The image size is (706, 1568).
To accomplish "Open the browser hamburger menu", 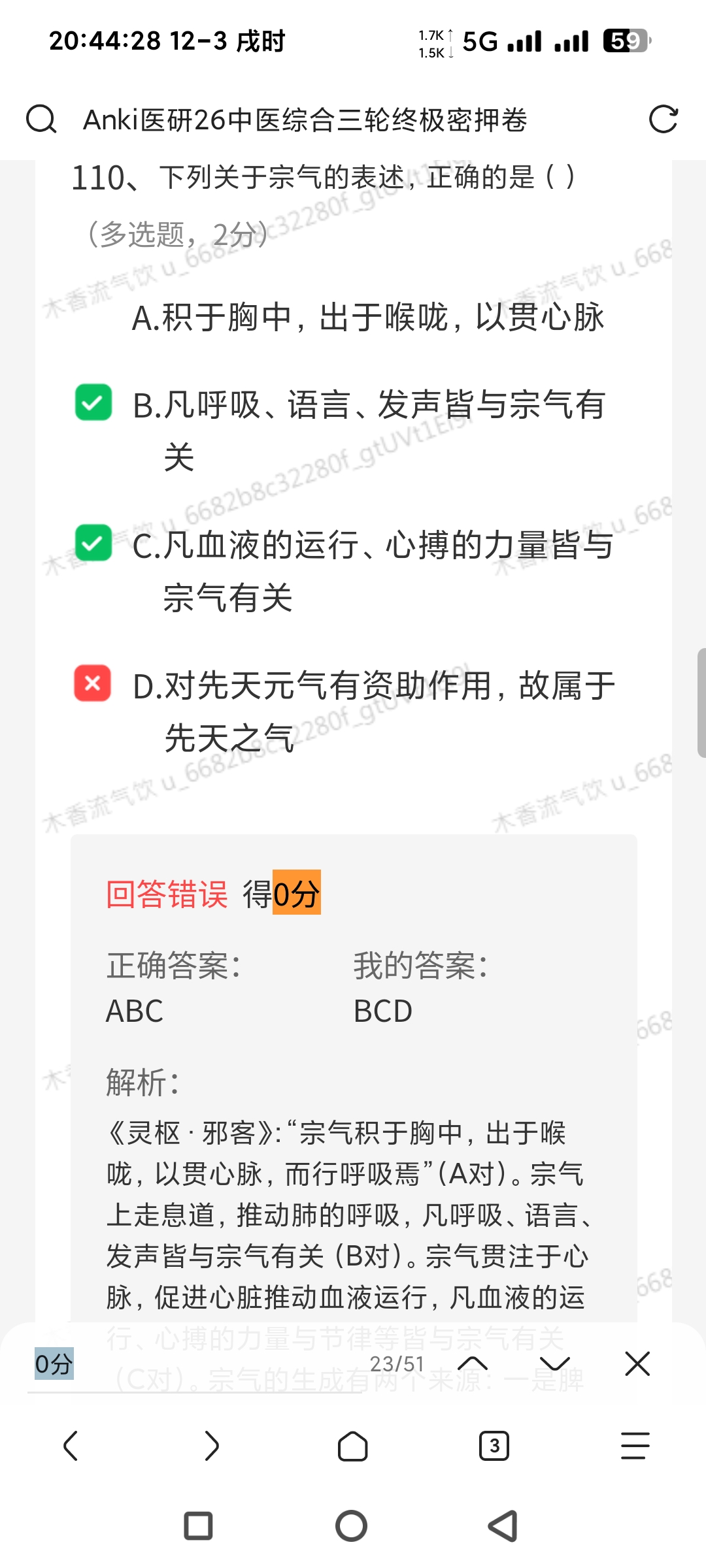I will [635, 1445].
